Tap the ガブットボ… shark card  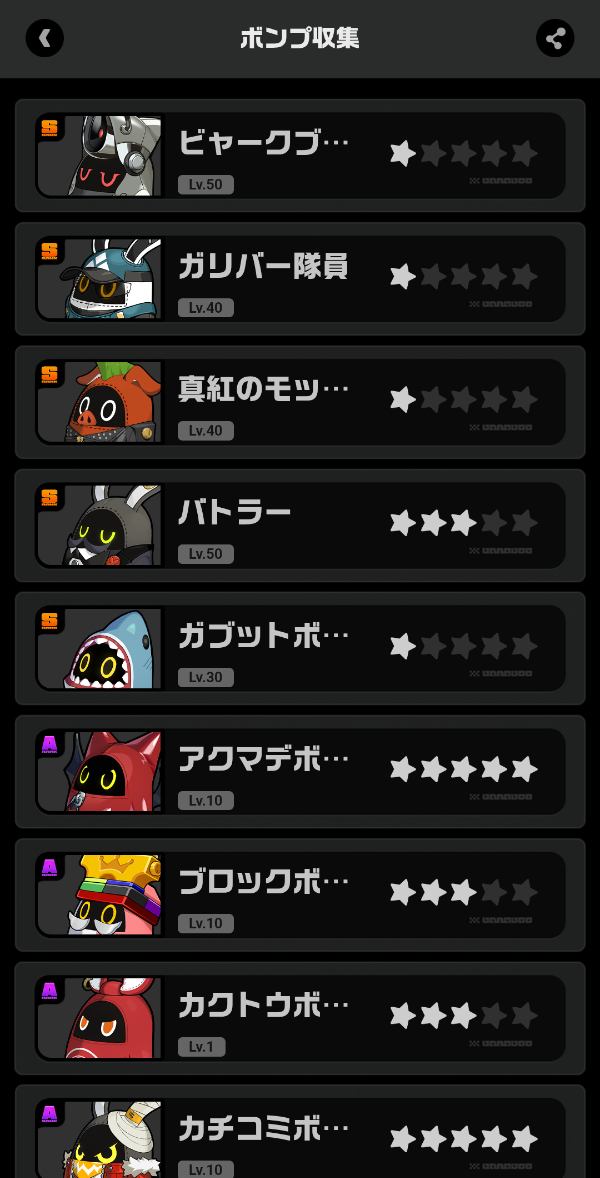click(300, 647)
